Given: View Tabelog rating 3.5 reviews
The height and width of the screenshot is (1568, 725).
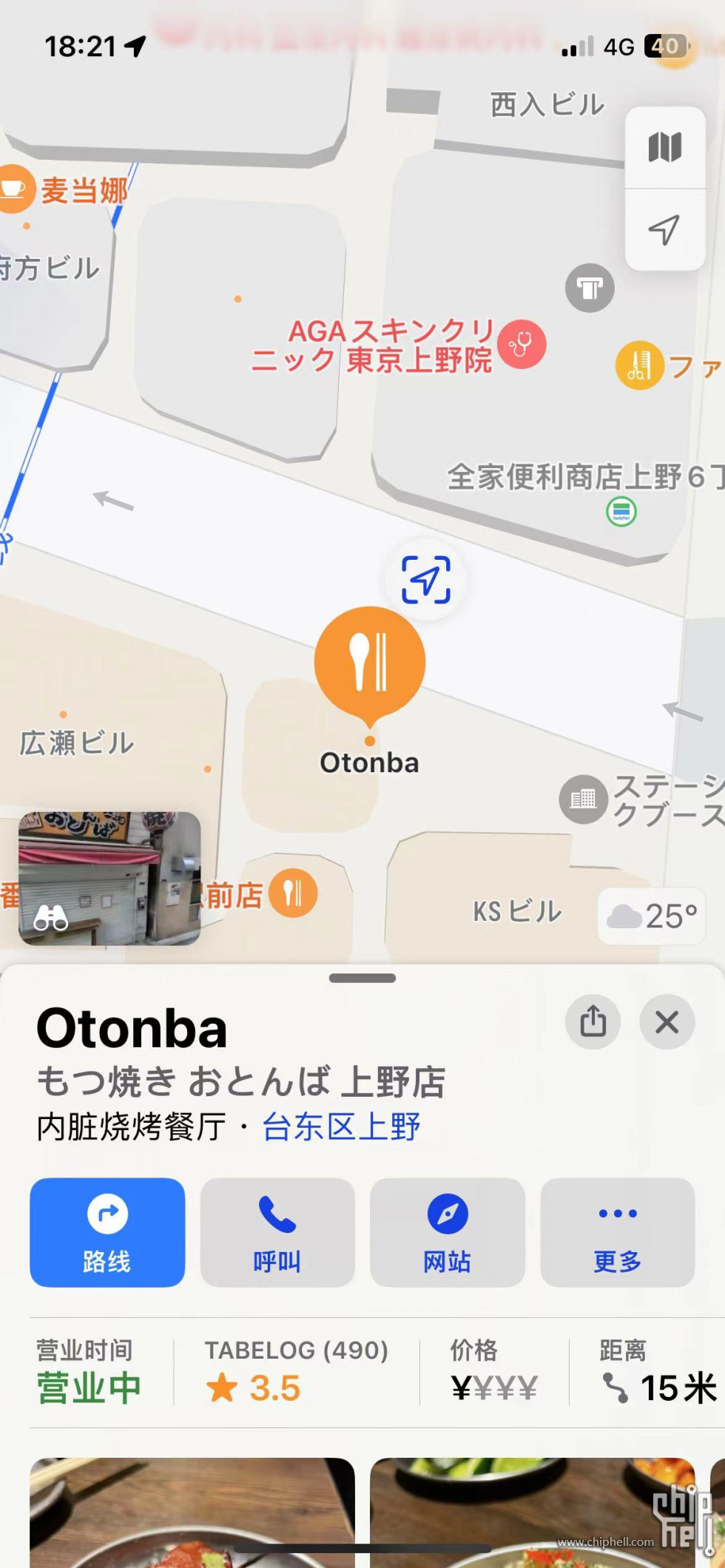Looking at the screenshot, I should (296, 1373).
